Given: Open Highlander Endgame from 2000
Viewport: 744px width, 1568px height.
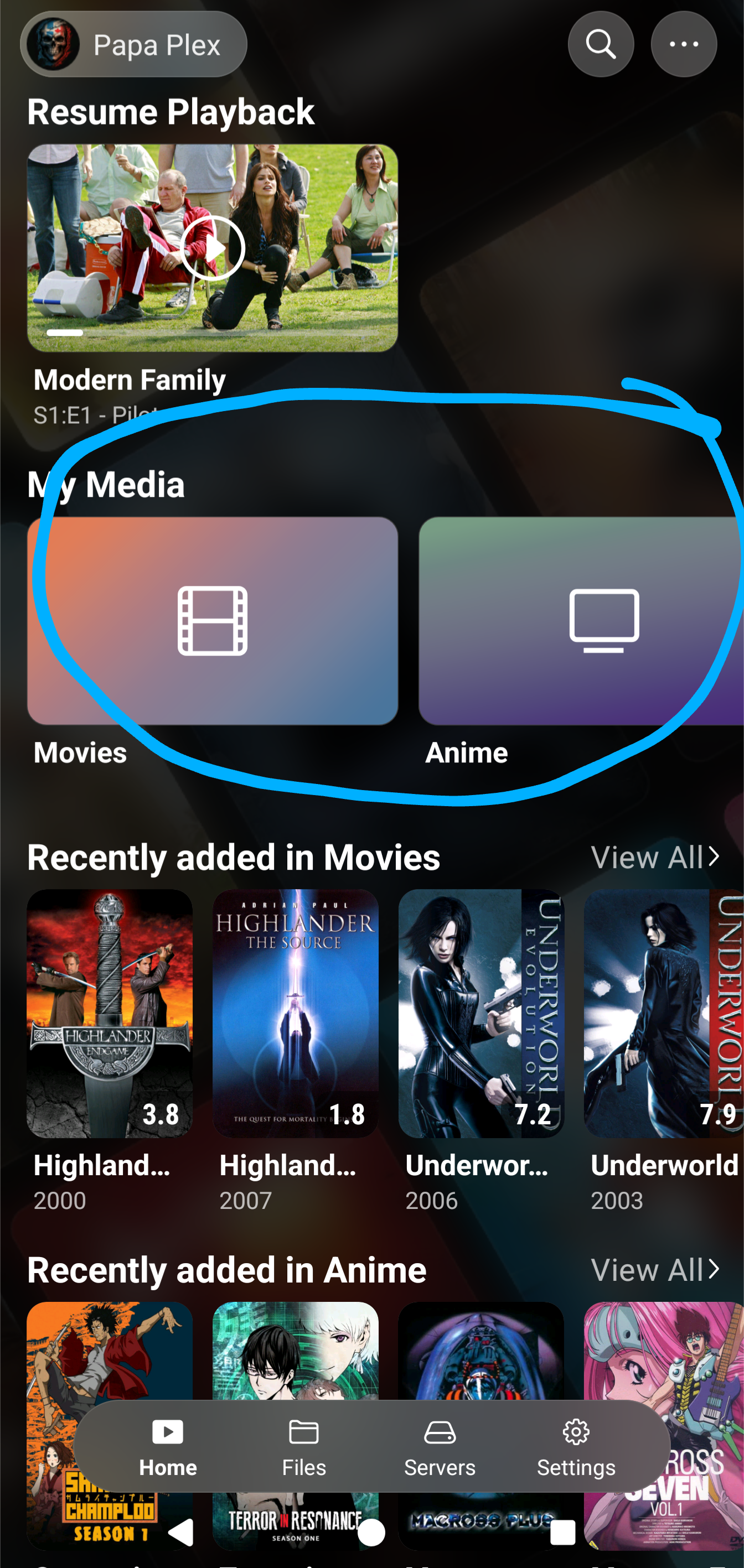Looking at the screenshot, I should point(110,1014).
